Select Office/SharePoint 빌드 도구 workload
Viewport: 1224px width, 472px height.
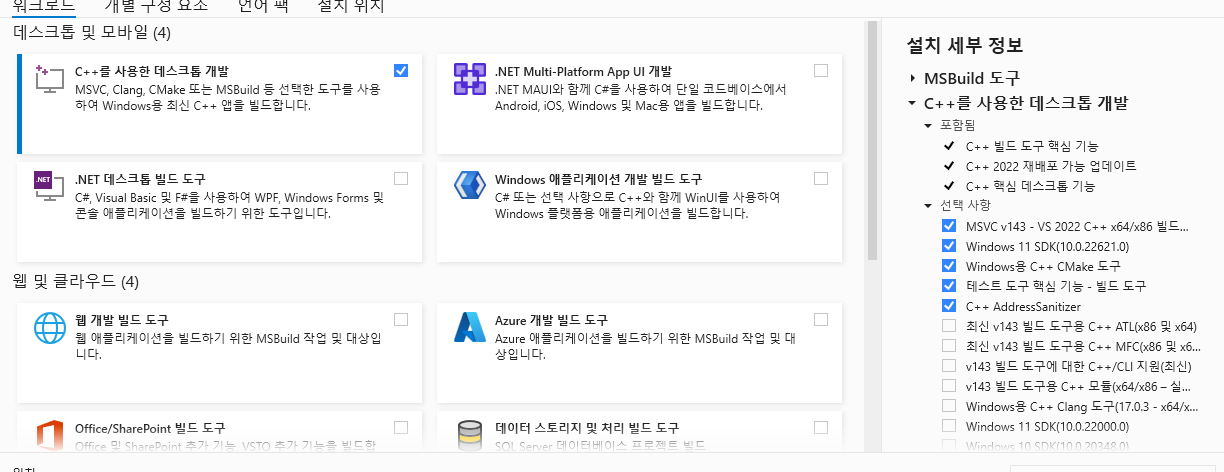point(401,427)
